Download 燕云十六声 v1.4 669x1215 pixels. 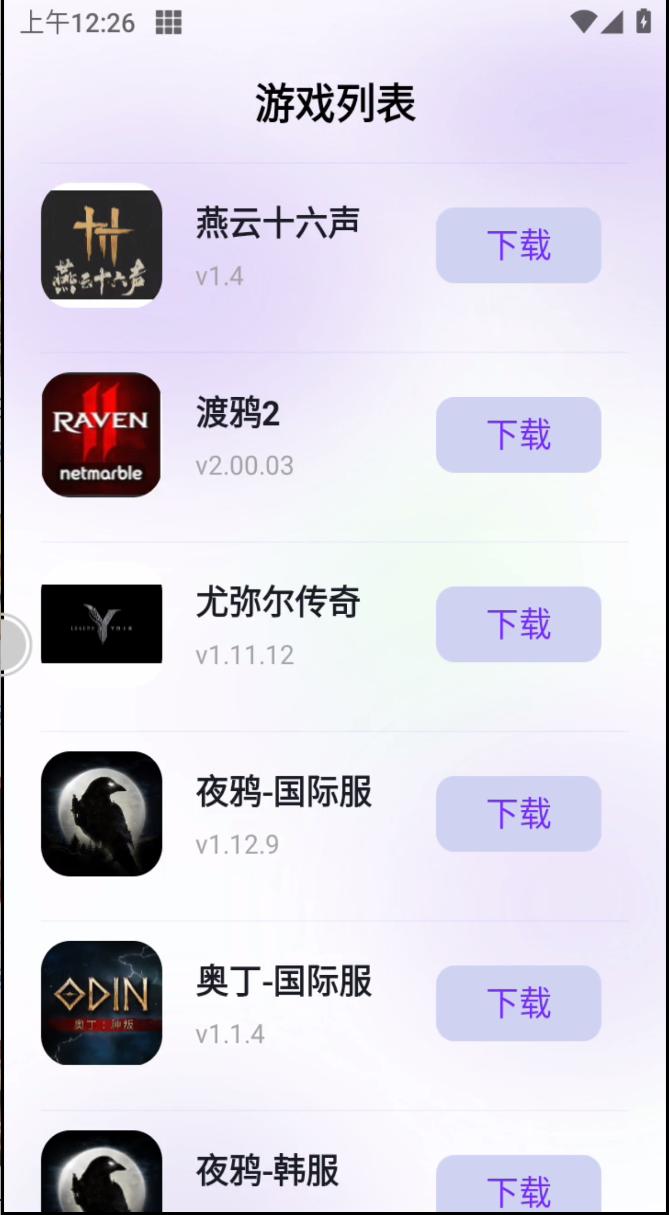518,245
